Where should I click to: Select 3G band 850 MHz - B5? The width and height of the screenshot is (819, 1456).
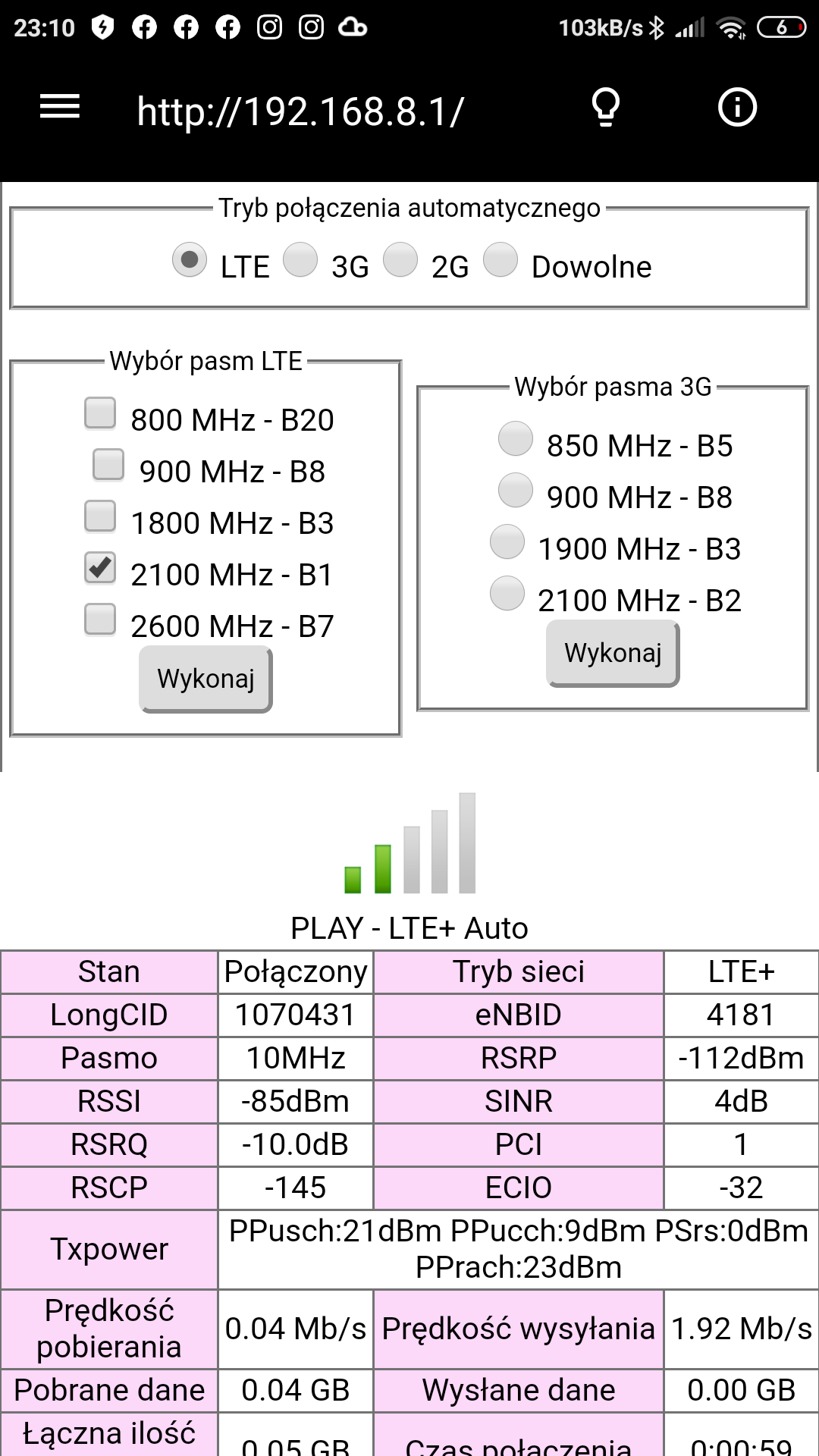coord(516,439)
